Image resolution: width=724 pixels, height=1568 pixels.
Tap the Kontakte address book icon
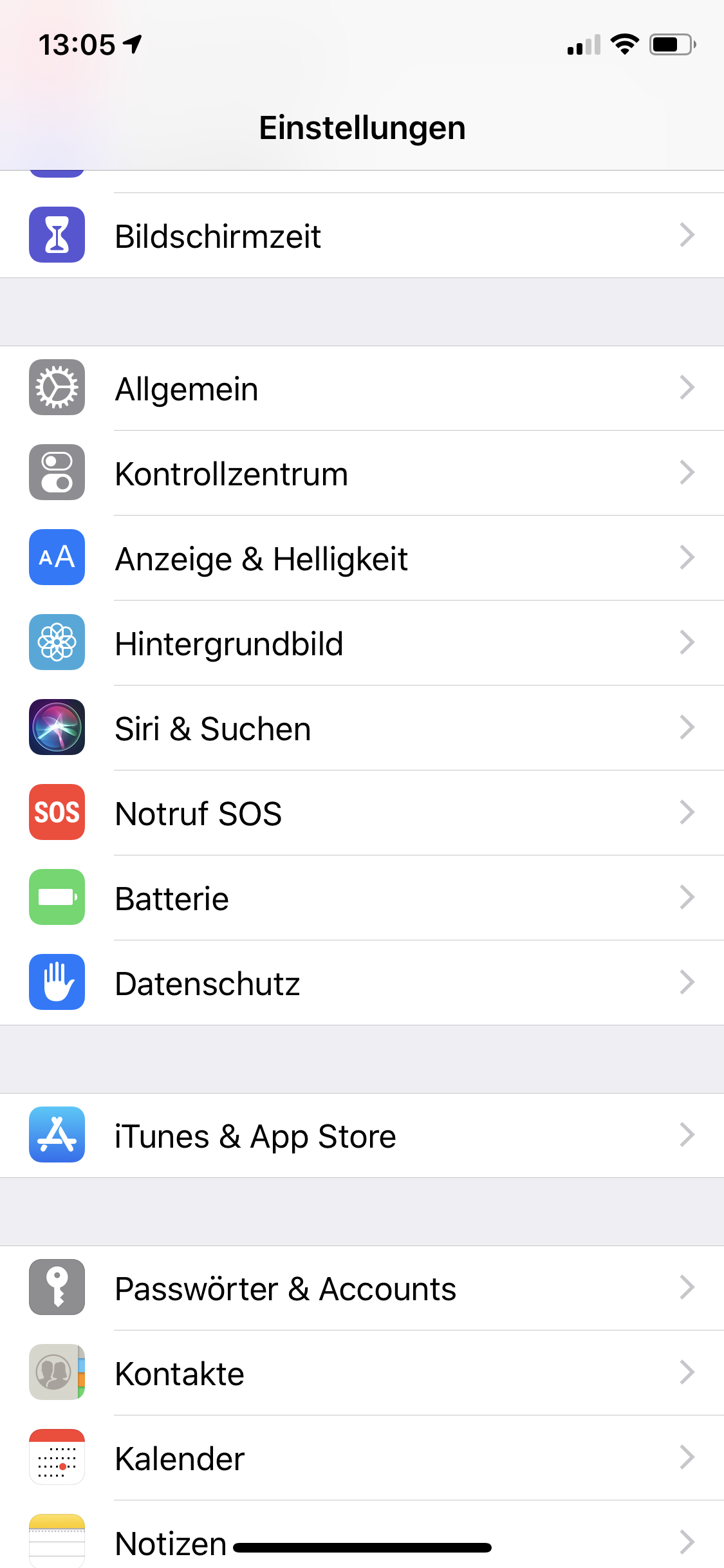click(x=57, y=1373)
